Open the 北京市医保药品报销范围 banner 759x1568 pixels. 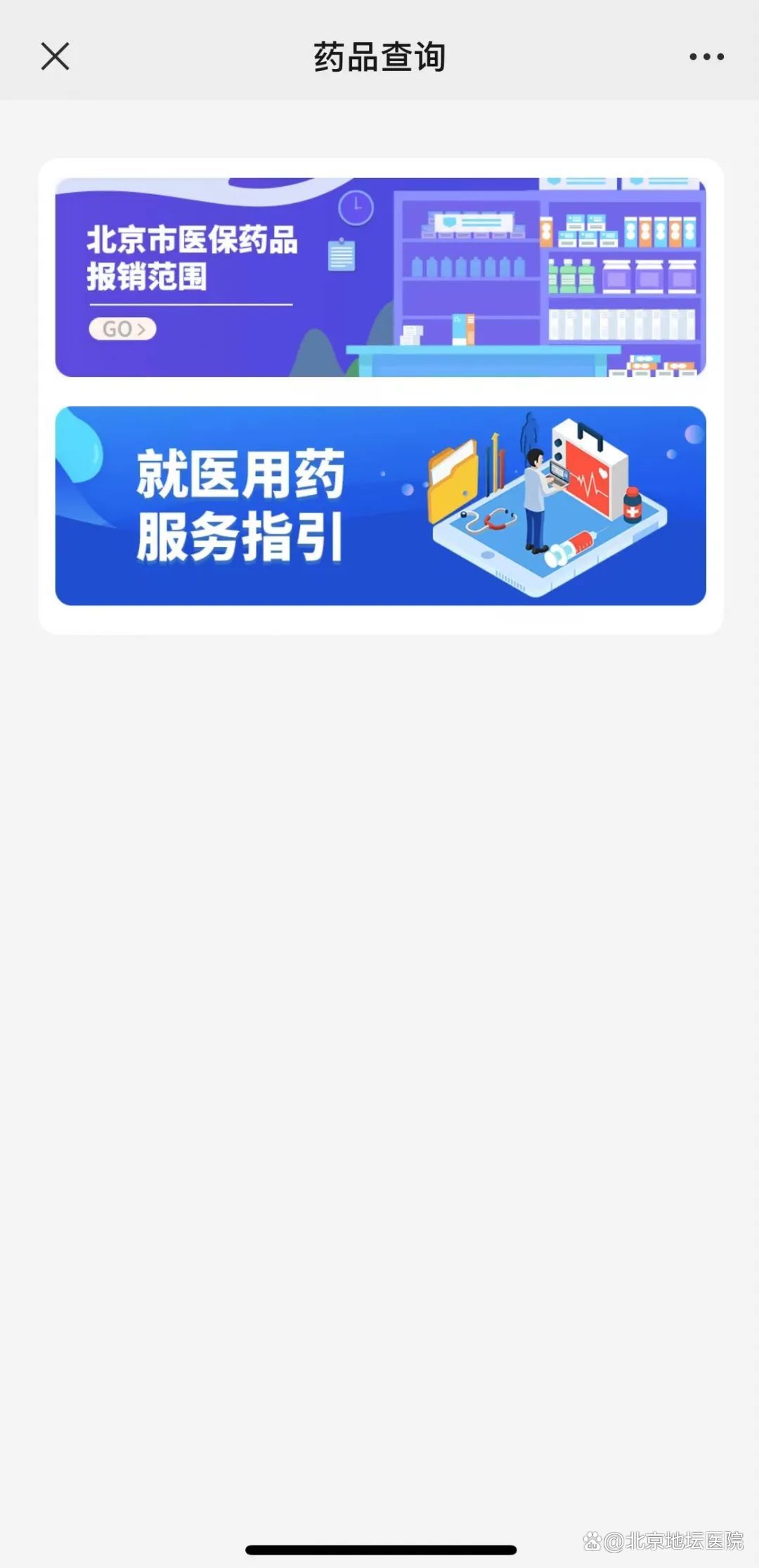pos(380,277)
